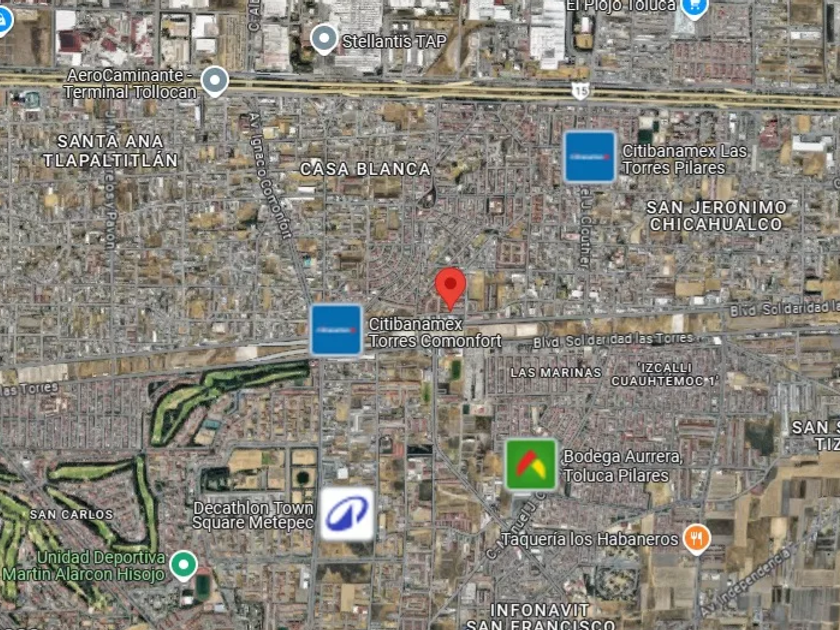Screen dimensions: 840x630
Task: Select Bodega Aurrera Toluca Pilares marker
Action: pyautogui.click(x=531, y=464)
